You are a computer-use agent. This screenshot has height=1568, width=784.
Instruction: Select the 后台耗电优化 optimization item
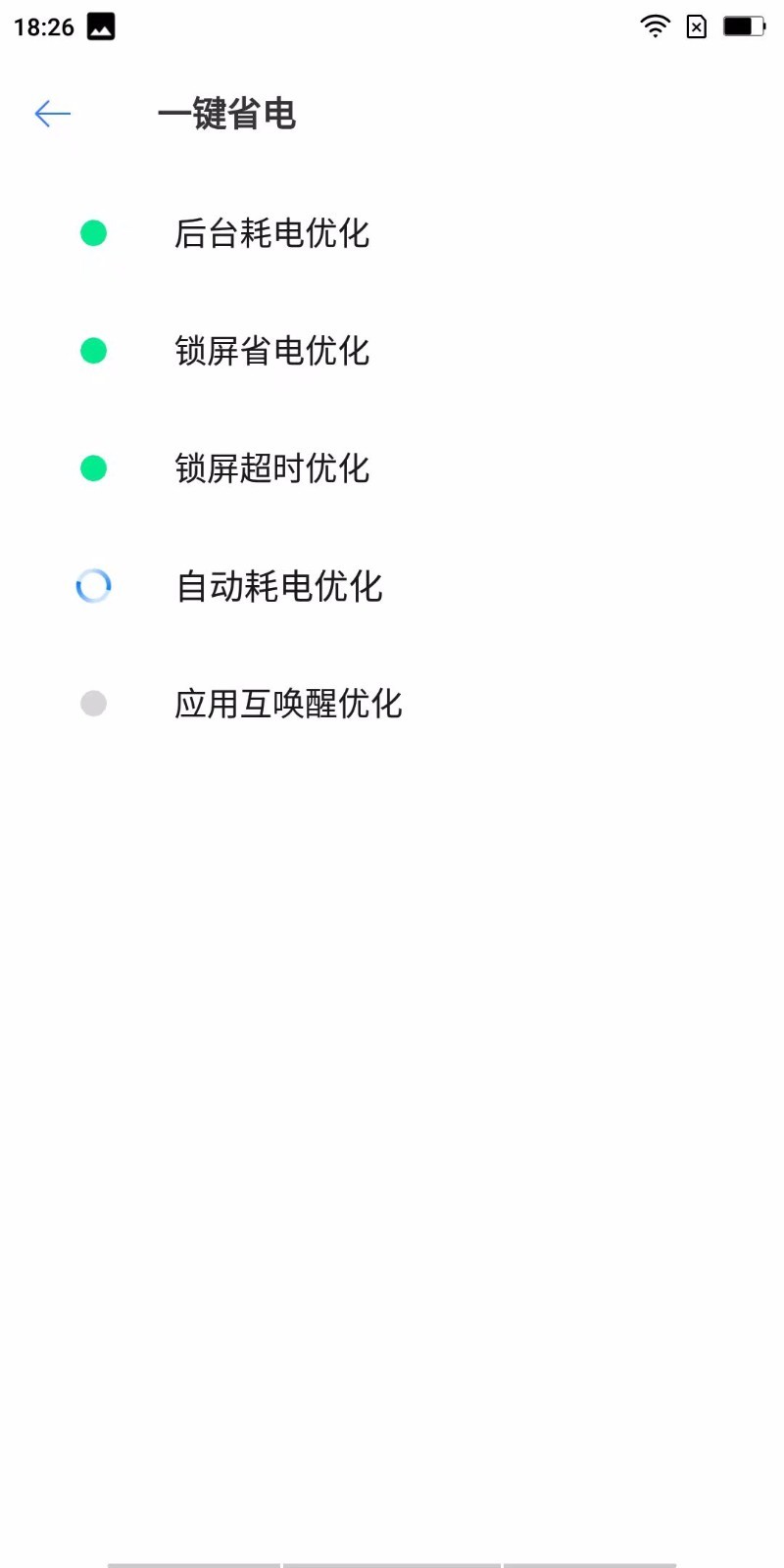(273, 233)
